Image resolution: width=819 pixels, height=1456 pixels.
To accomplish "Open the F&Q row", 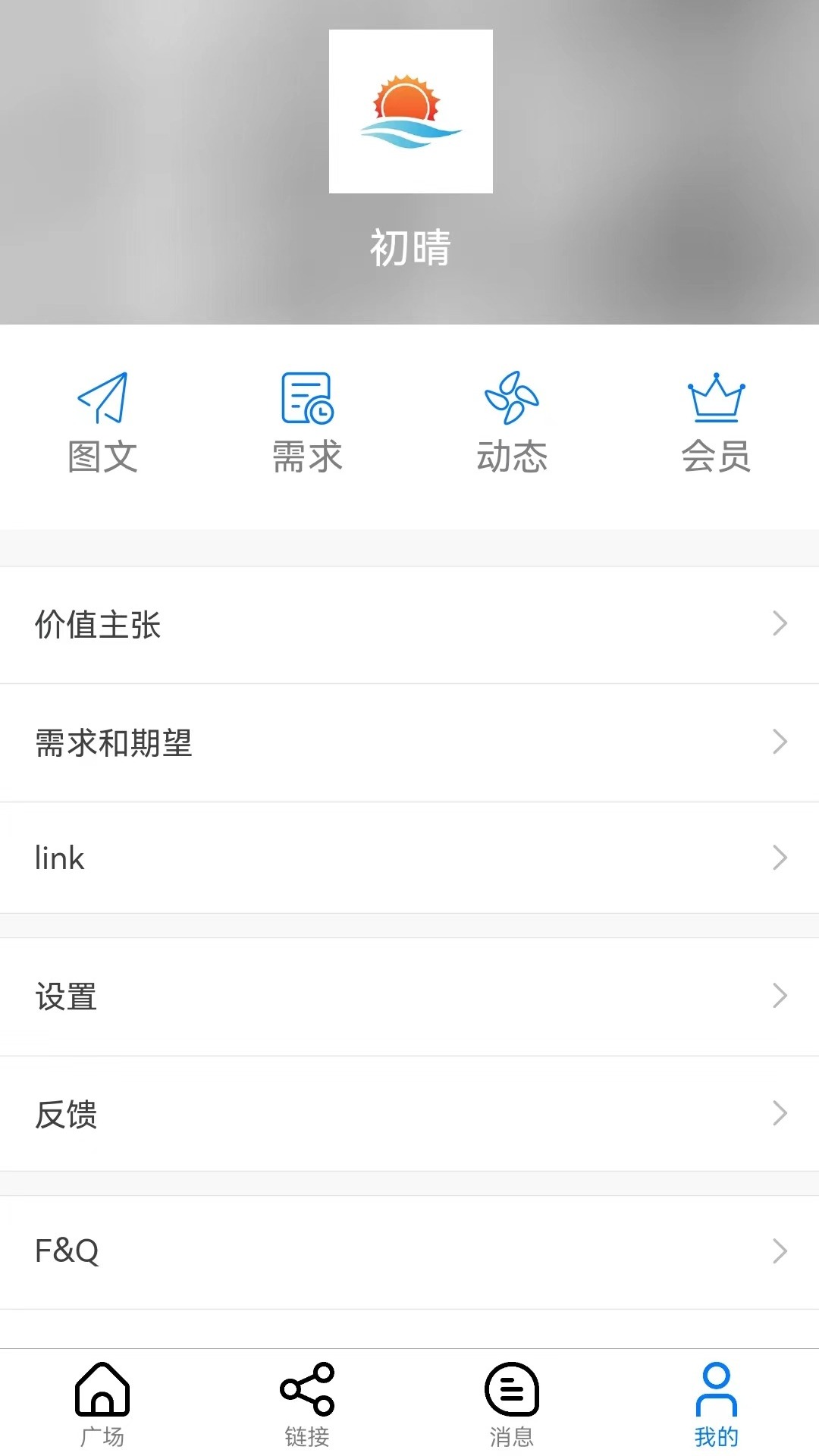I will (x=409, y=1251).
